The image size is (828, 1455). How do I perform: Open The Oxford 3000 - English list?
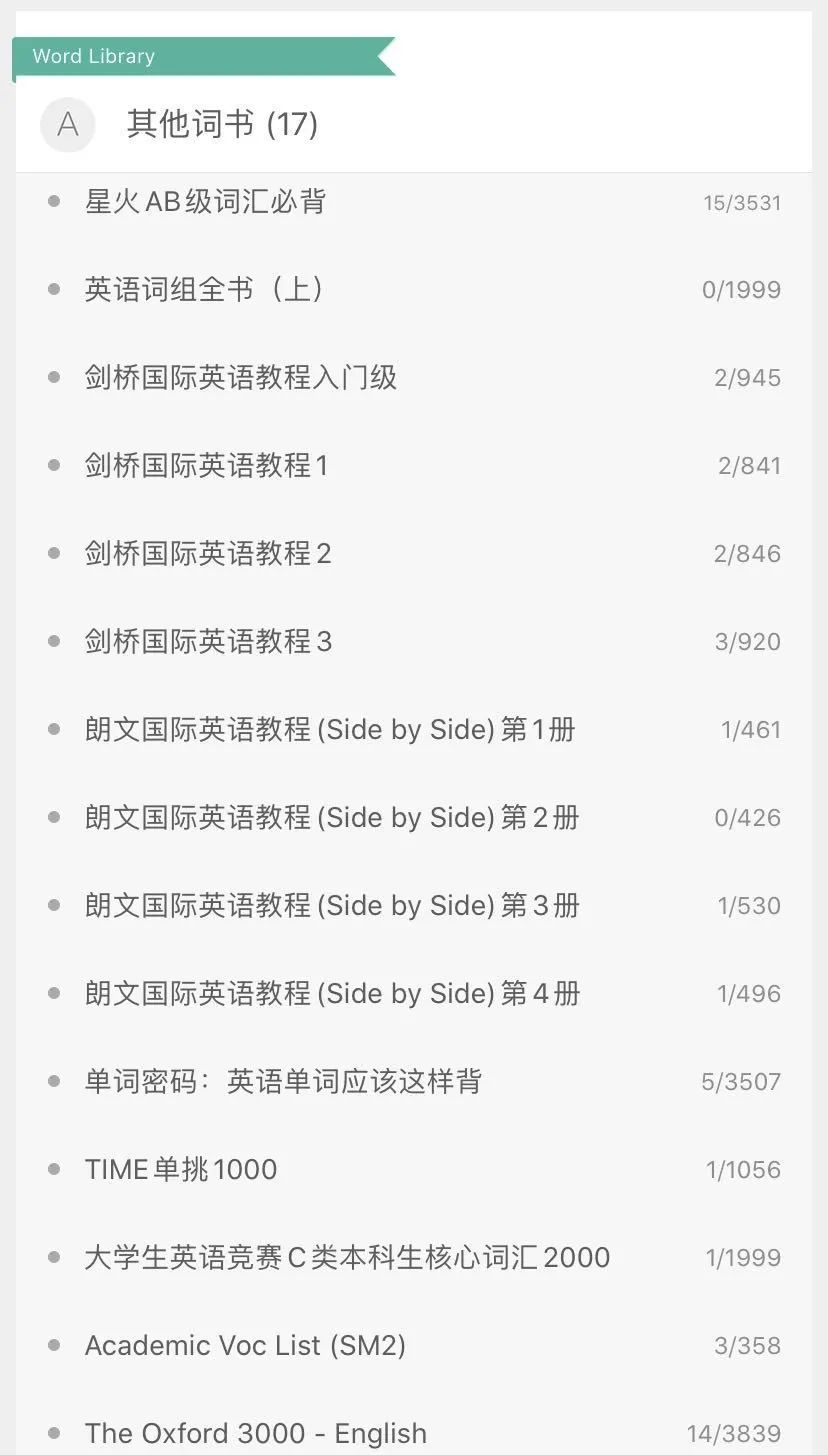[x=256, y=1432]
